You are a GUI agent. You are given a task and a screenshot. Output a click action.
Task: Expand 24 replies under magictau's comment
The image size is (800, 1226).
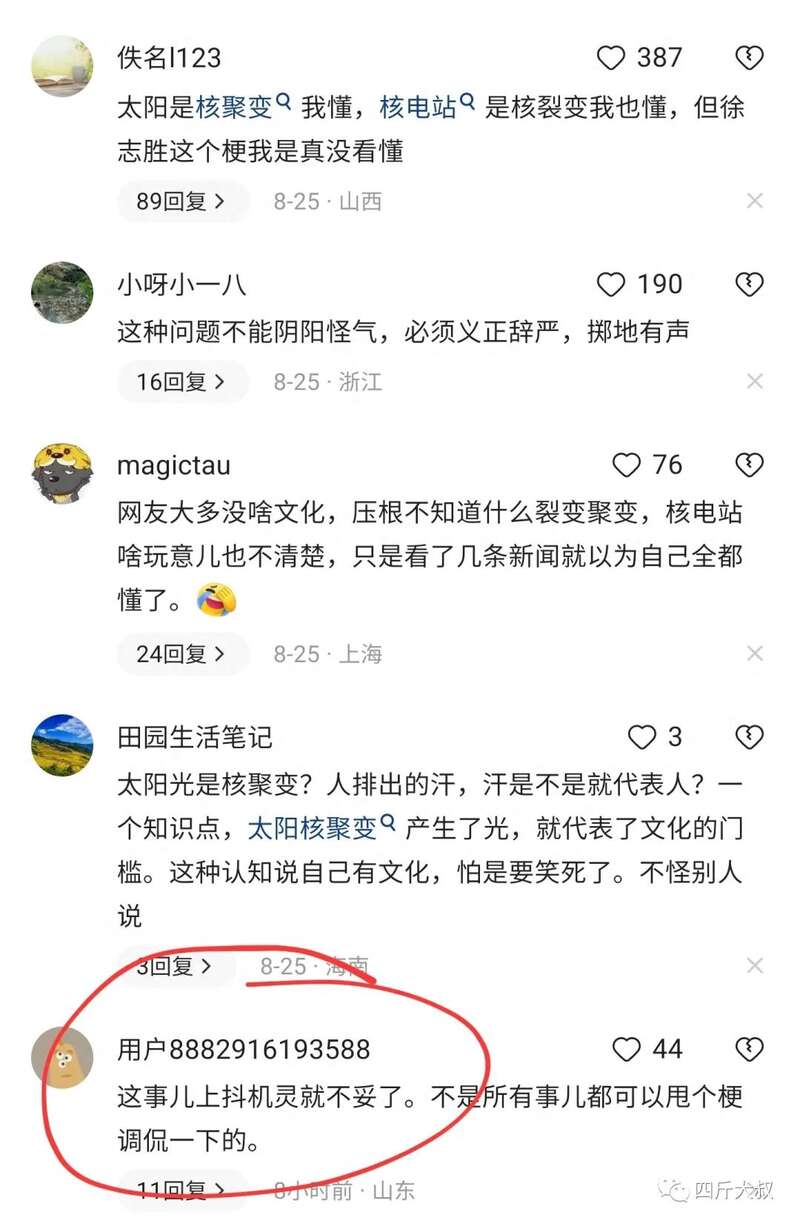click(181, 654)
